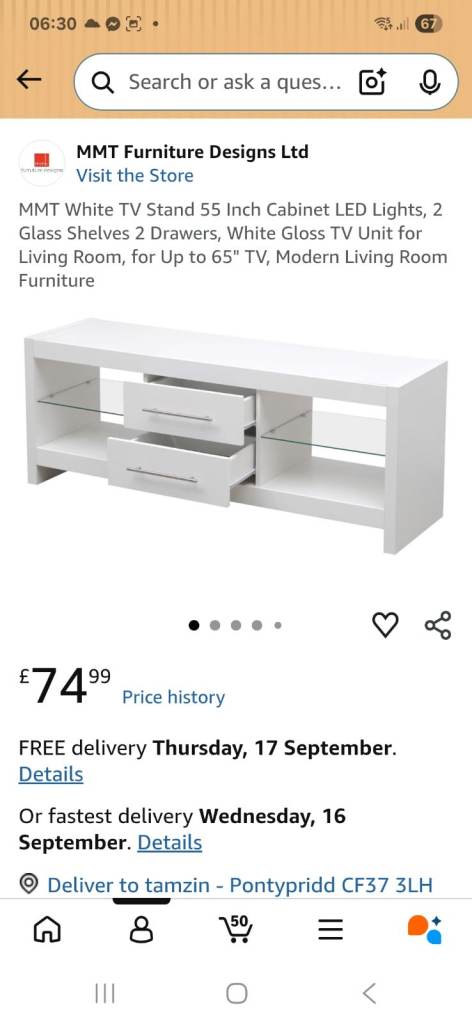Open fastest delivery Details link
This screenshot has width=472, height=1024.
point(170,843)
